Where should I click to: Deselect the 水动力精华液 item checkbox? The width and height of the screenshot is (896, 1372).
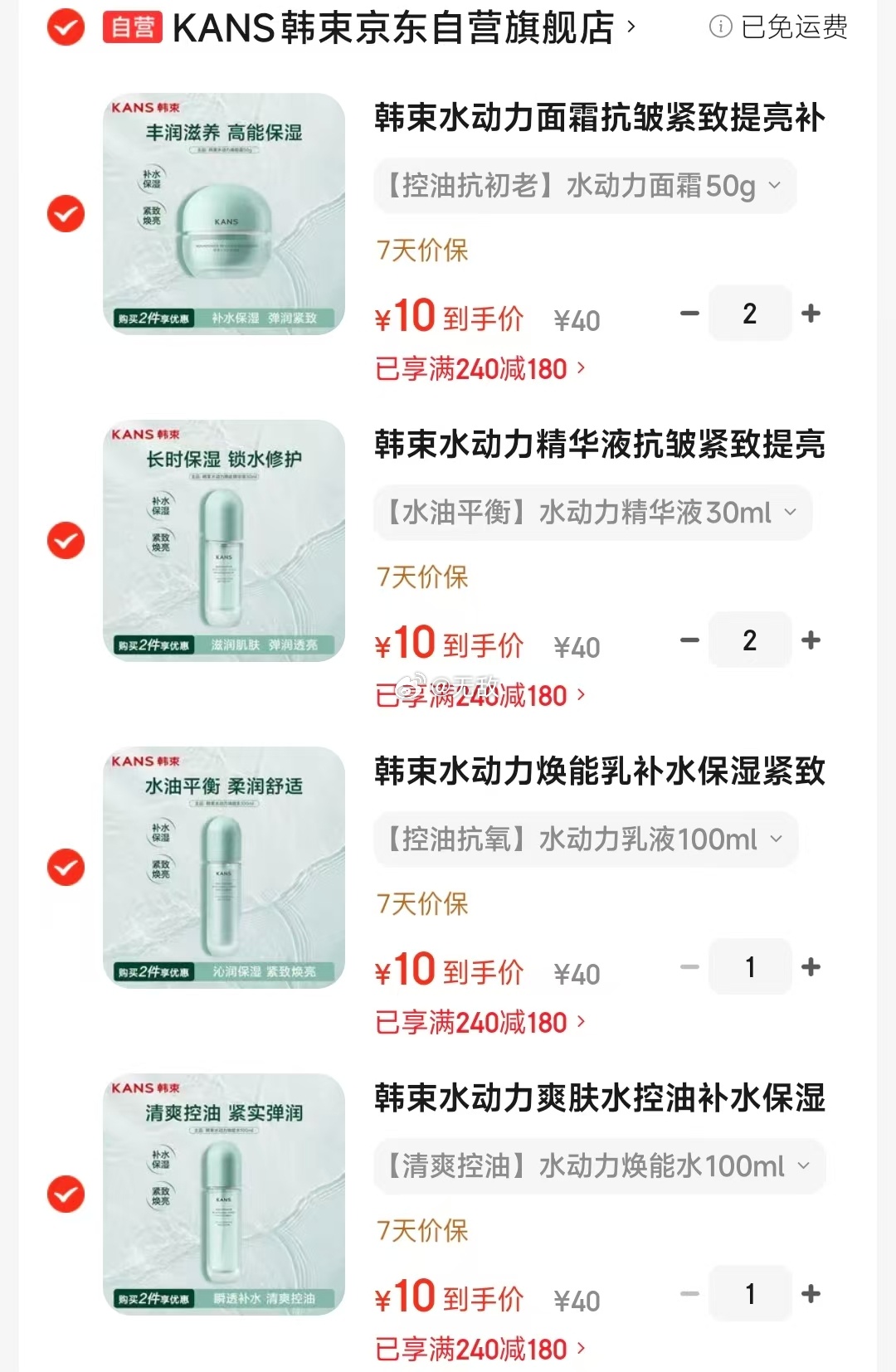66,541
